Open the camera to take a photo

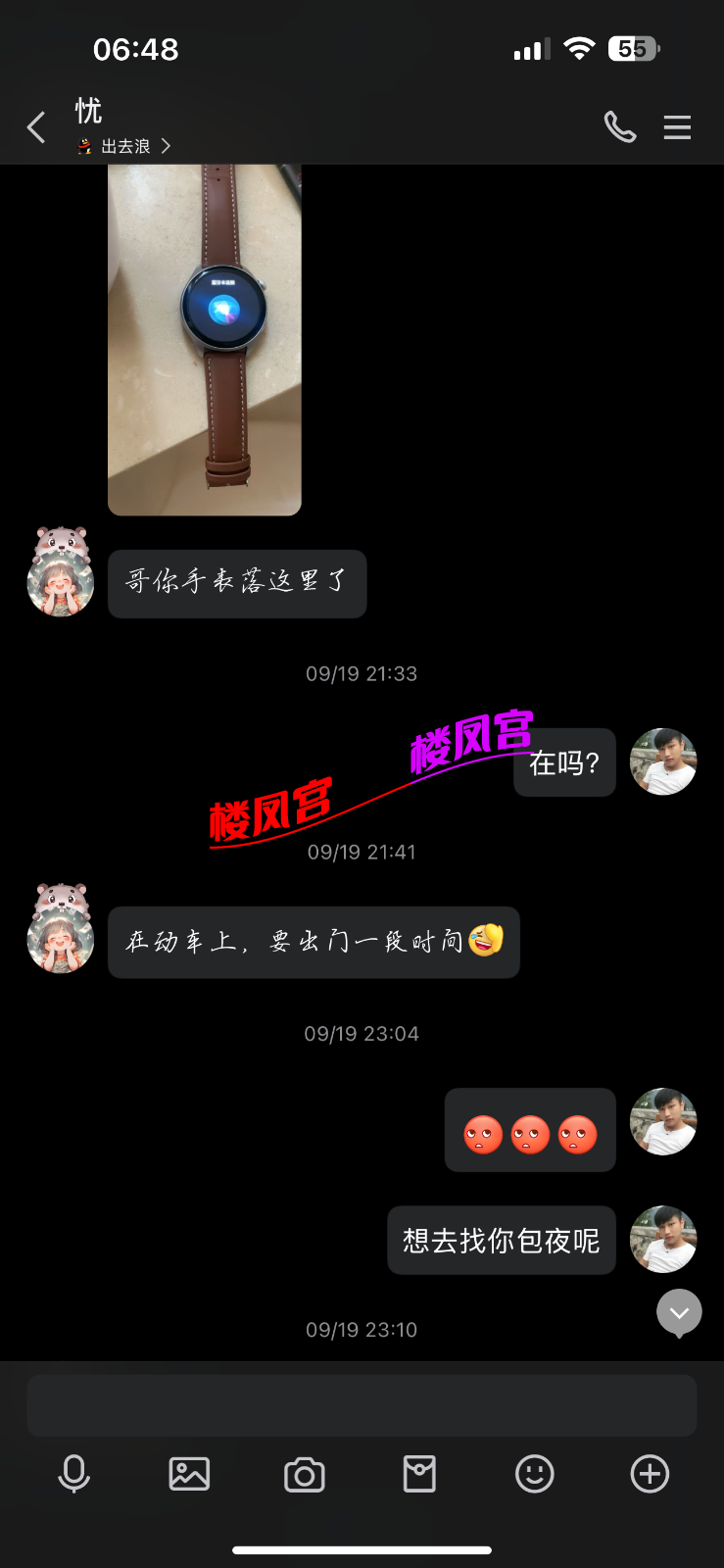tap(305, 1475)
